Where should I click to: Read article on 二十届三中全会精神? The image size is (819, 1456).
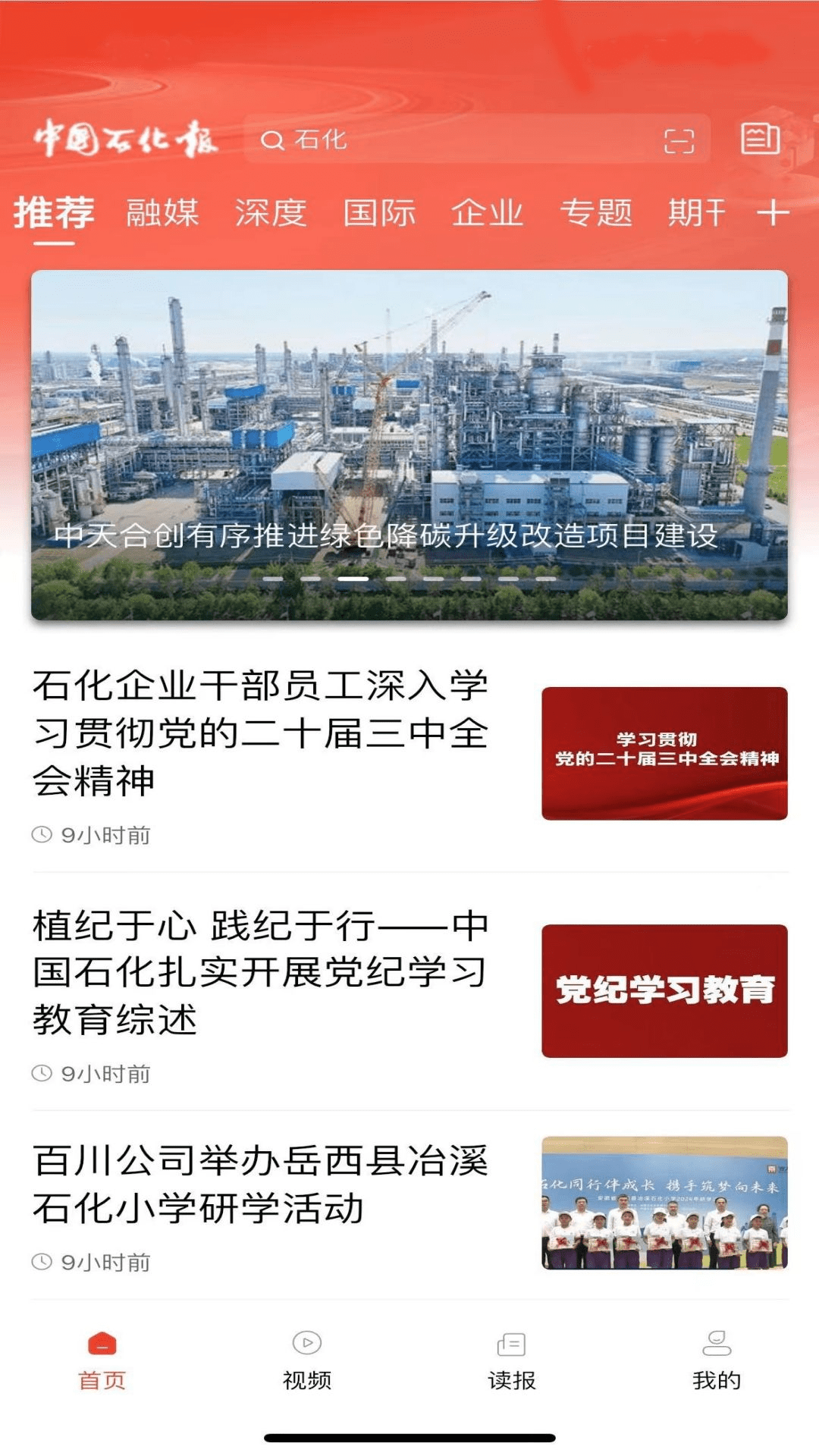(260, 733)
